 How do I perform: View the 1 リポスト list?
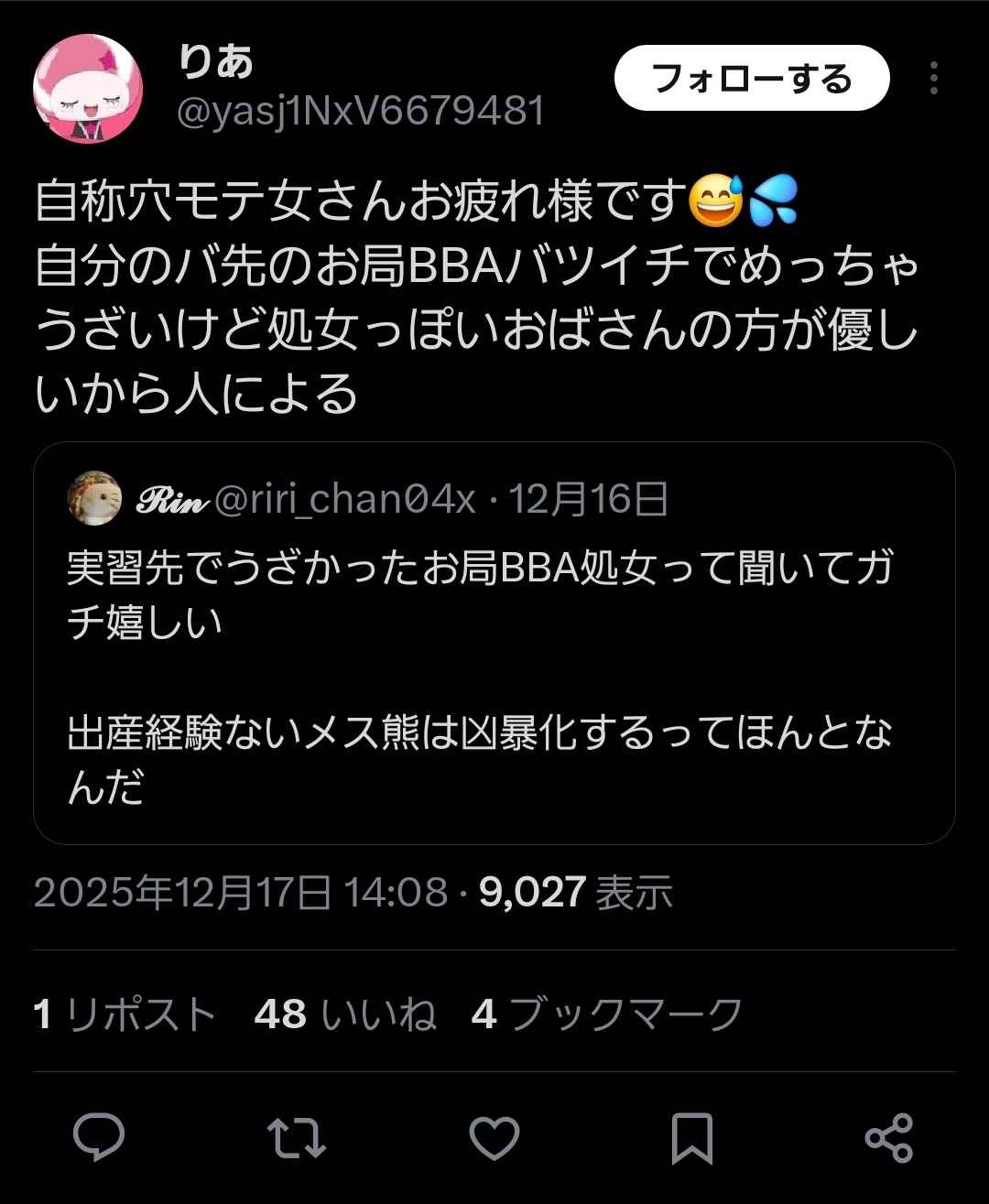pyautogui.click(x=125, y=1014)
